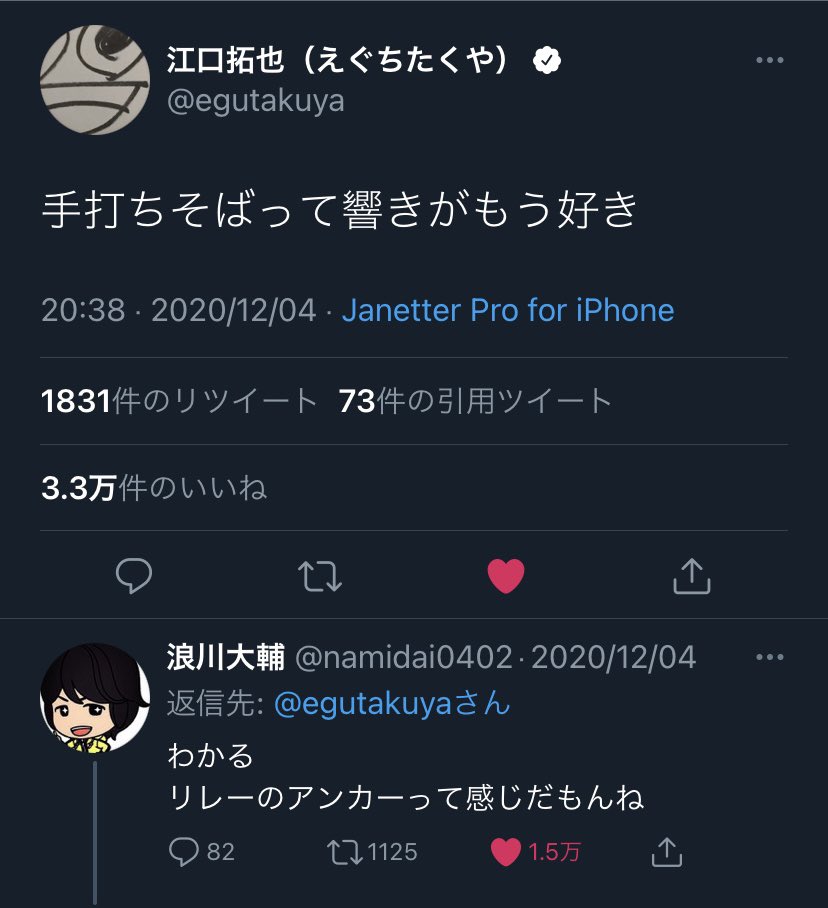Screen dimensions: 828x908
Task: Open the 3.3万件のいいね list
Action: (120, 489)
